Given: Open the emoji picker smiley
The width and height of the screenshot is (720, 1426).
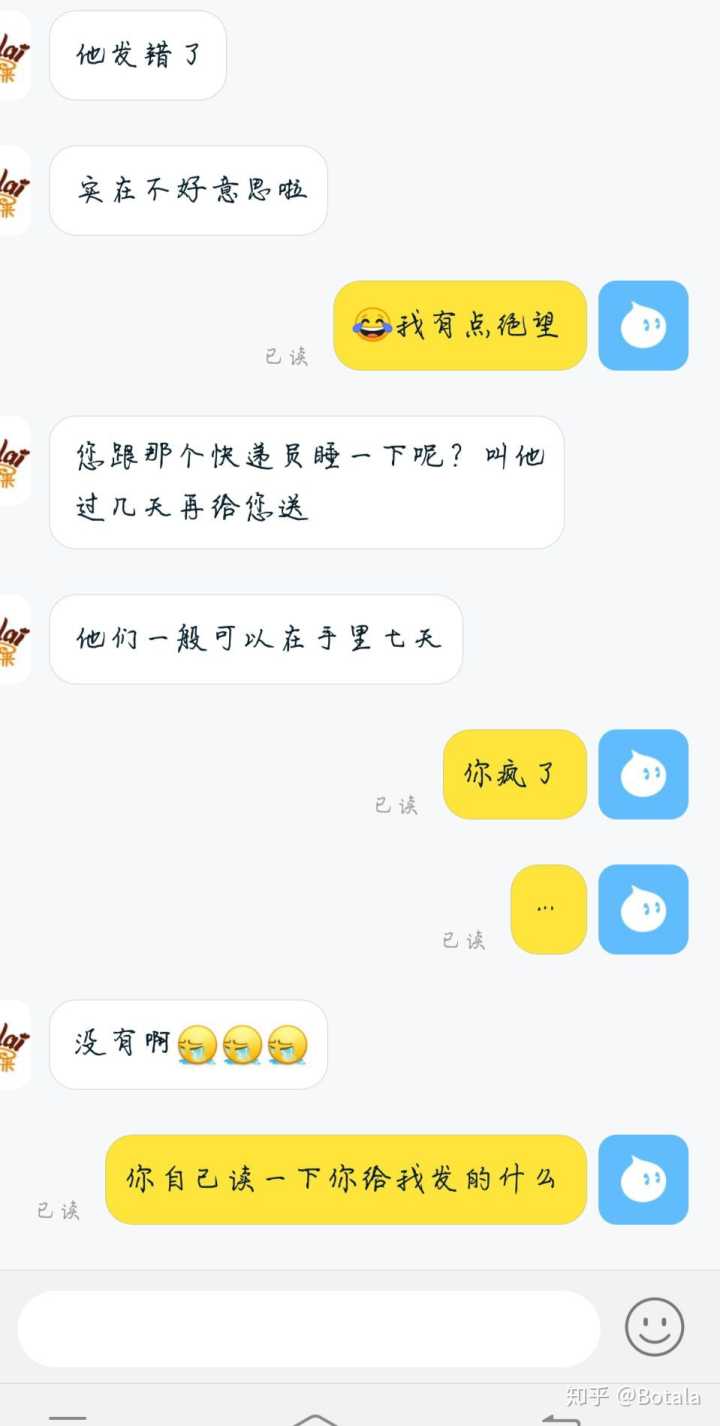Looking at the screenshot, I should point(654,1327).
